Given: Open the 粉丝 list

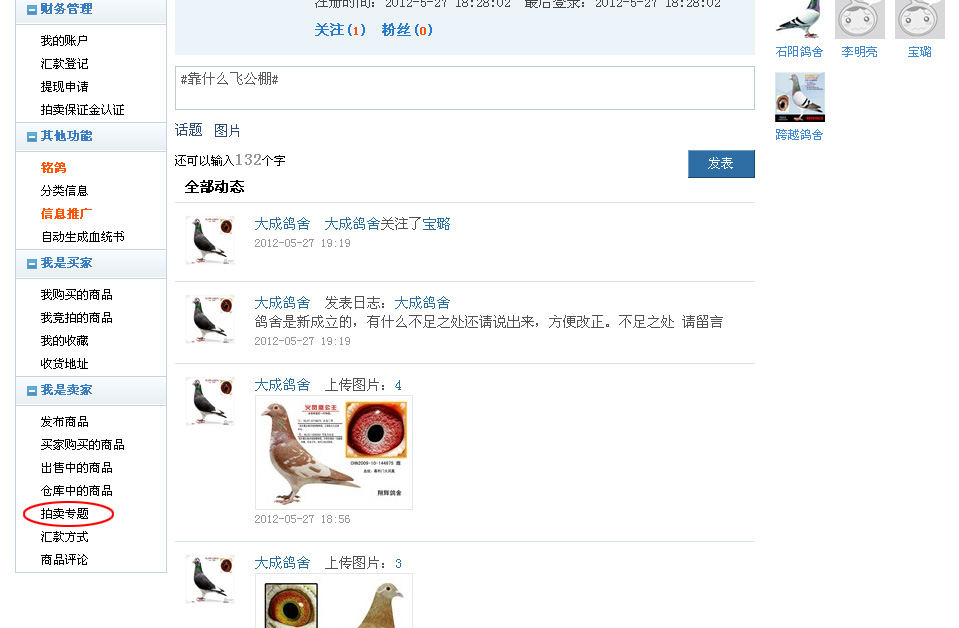Looking at the screenshot, I should pos(406,30).
